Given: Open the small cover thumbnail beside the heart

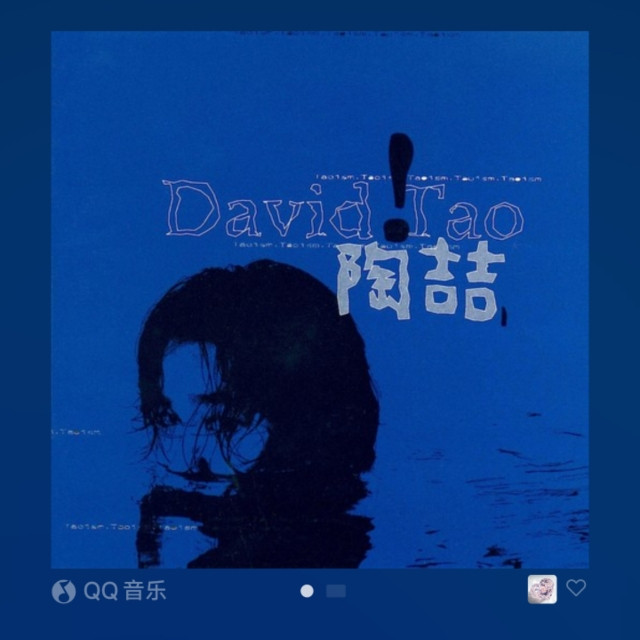Looking at the screenshot, I should pyautogui.click(x=542, y=590).
